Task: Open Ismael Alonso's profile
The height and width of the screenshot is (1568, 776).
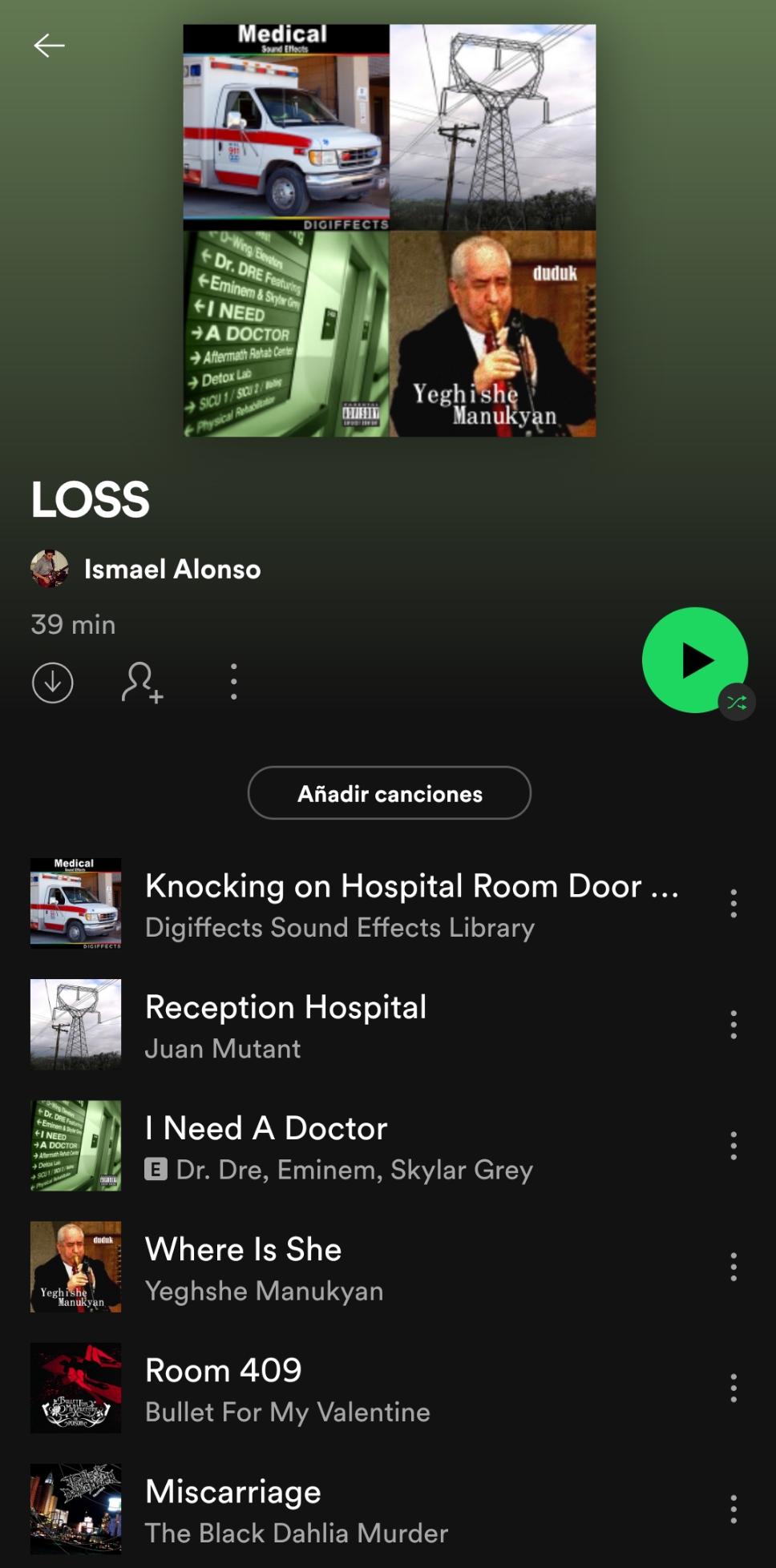Action: 172,569
